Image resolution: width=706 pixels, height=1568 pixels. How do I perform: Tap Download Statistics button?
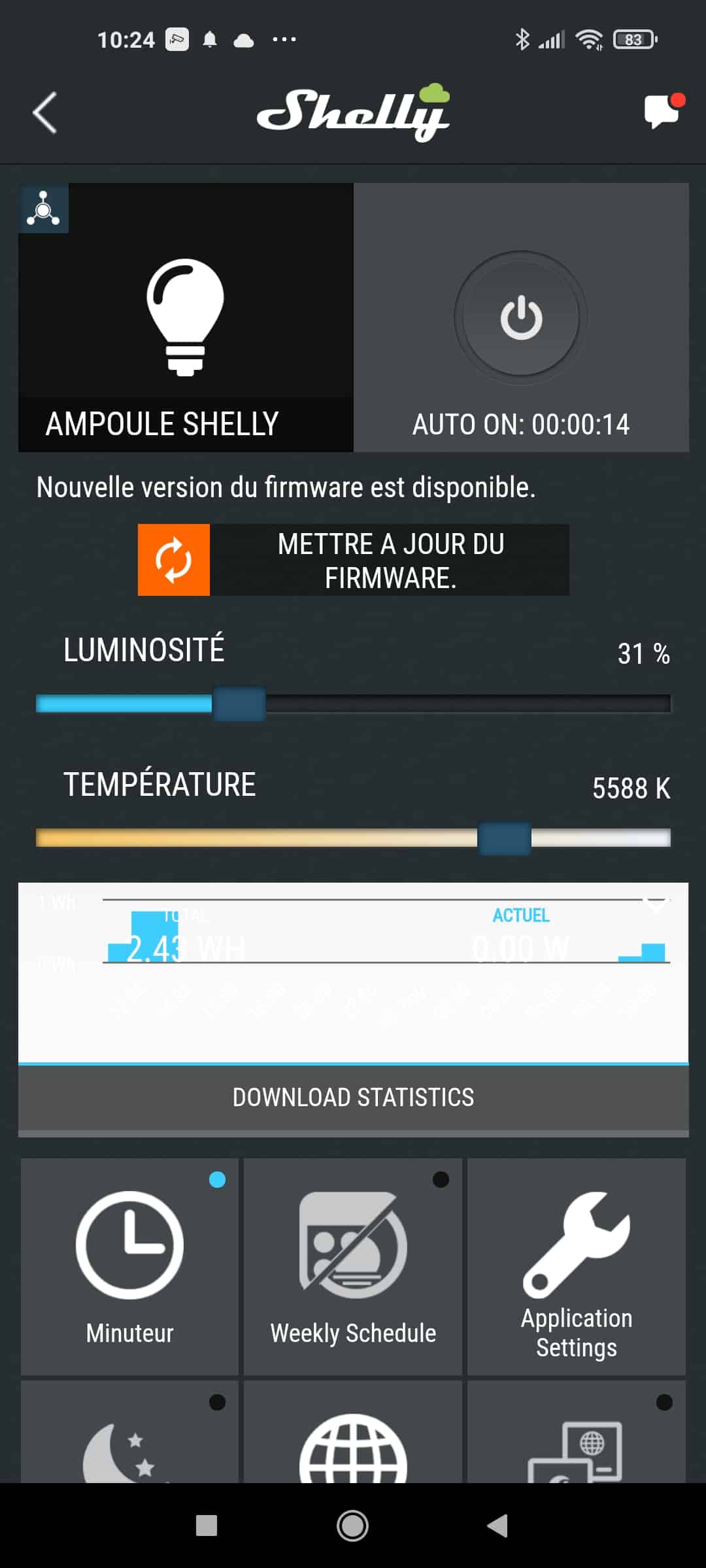coord(353,1098)
